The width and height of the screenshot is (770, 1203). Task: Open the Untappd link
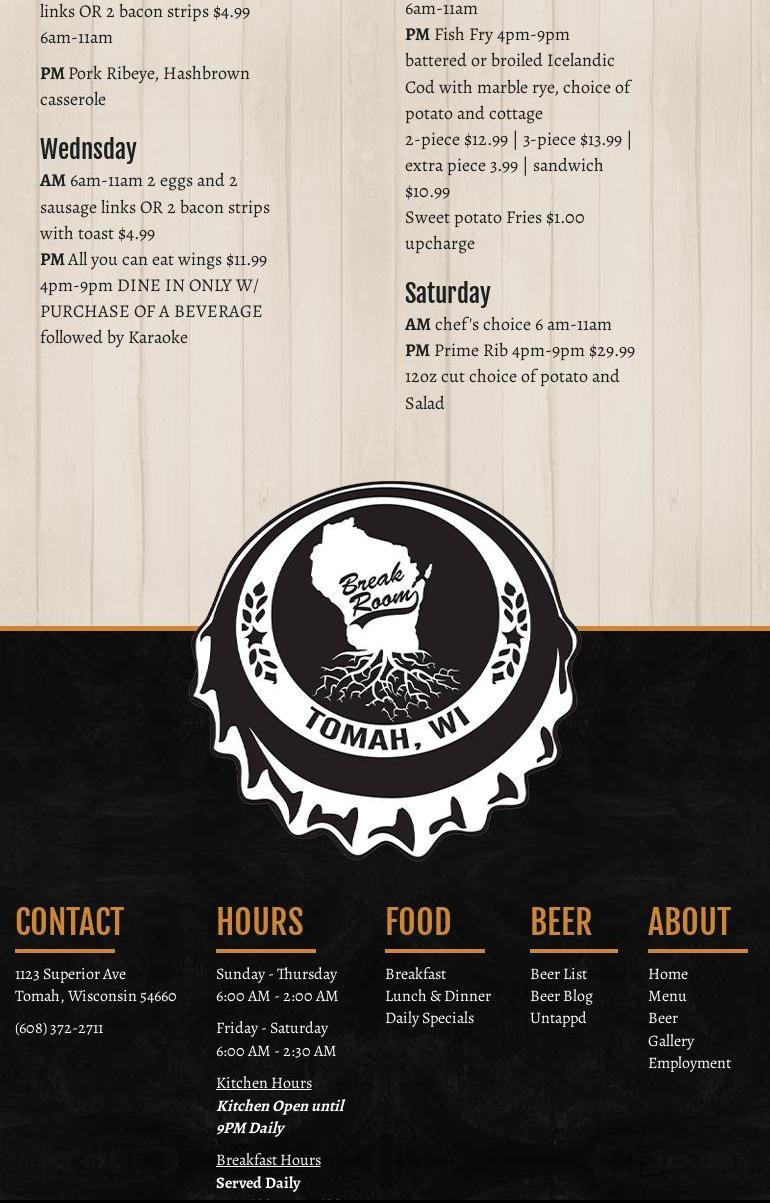pyautogui.click(x=558, y=1017)
